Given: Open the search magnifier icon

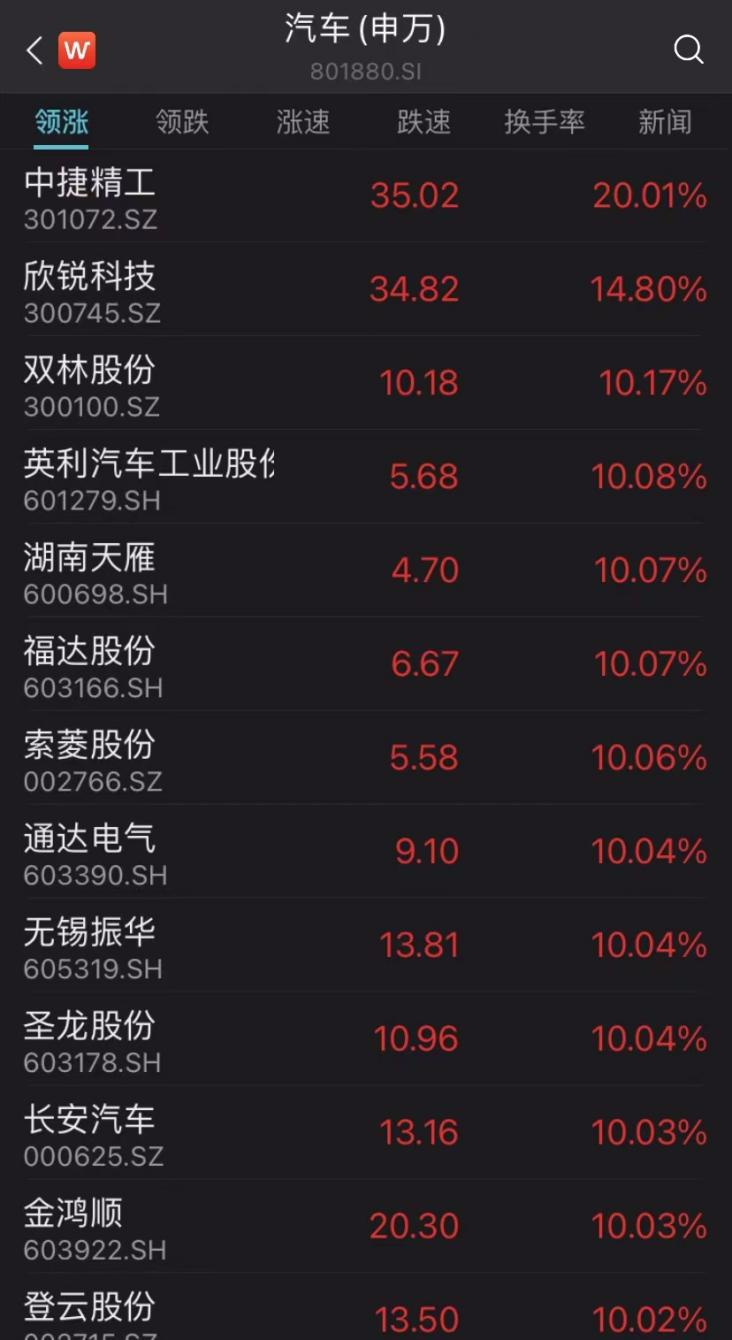Looking at the screenshot, I should click(x=688, y=49).
